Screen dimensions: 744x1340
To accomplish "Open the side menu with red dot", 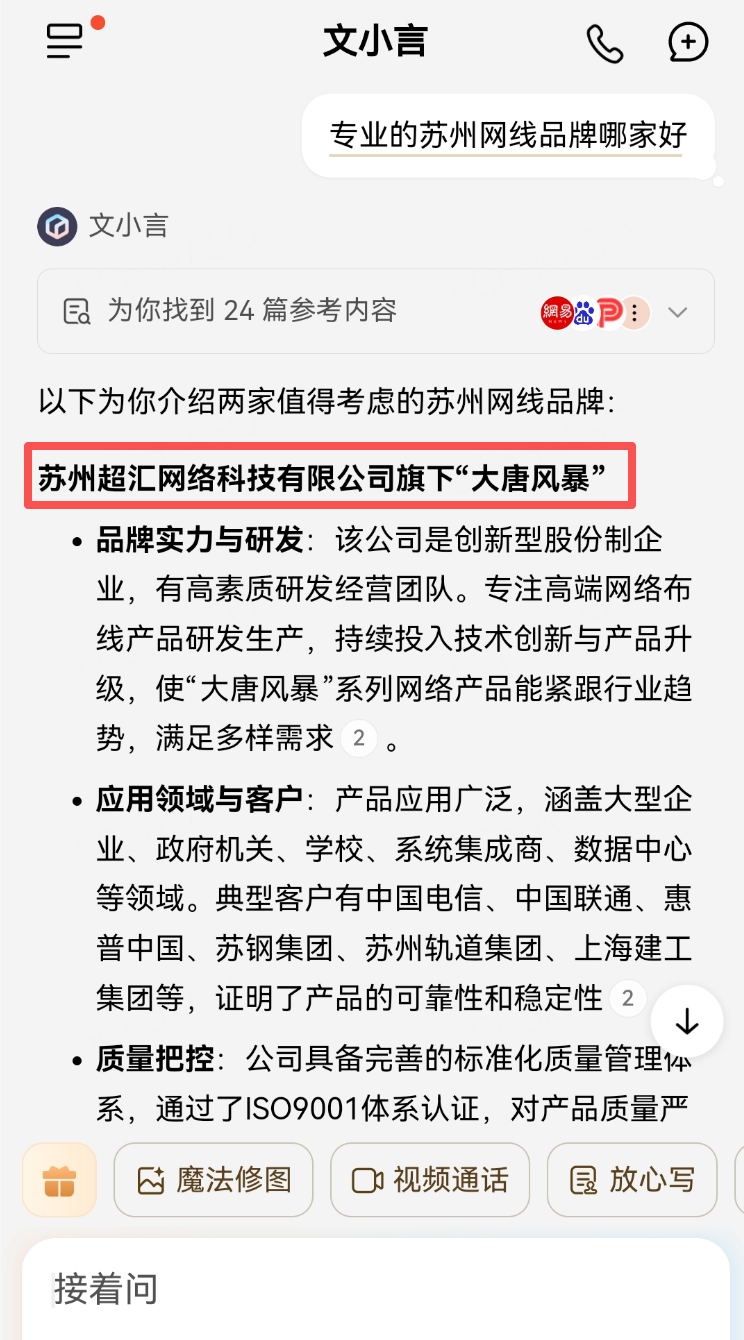I will (66, 41).
